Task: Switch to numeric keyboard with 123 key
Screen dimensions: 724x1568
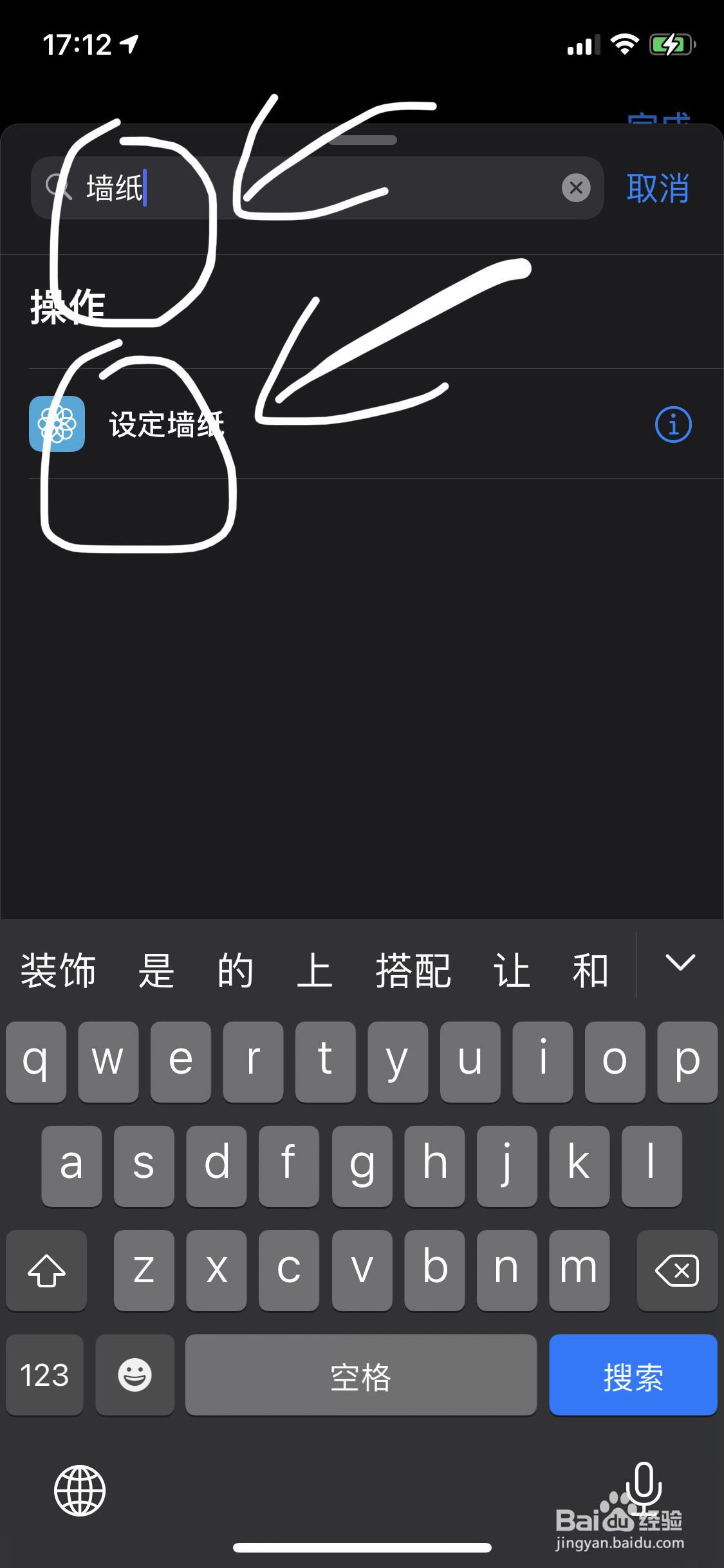Action: [x=44, y=1376]
